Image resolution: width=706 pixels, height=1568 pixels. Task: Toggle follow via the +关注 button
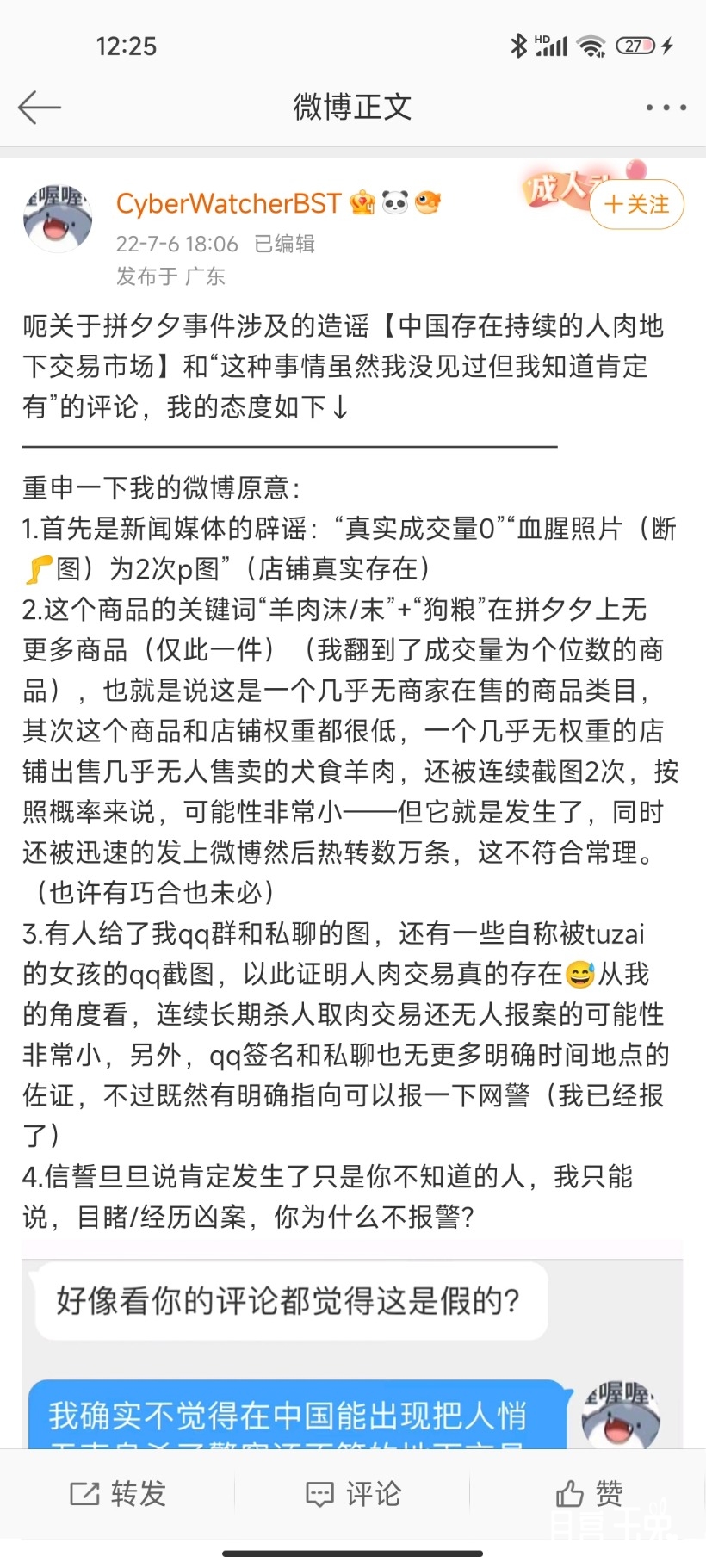coord(636,204)
